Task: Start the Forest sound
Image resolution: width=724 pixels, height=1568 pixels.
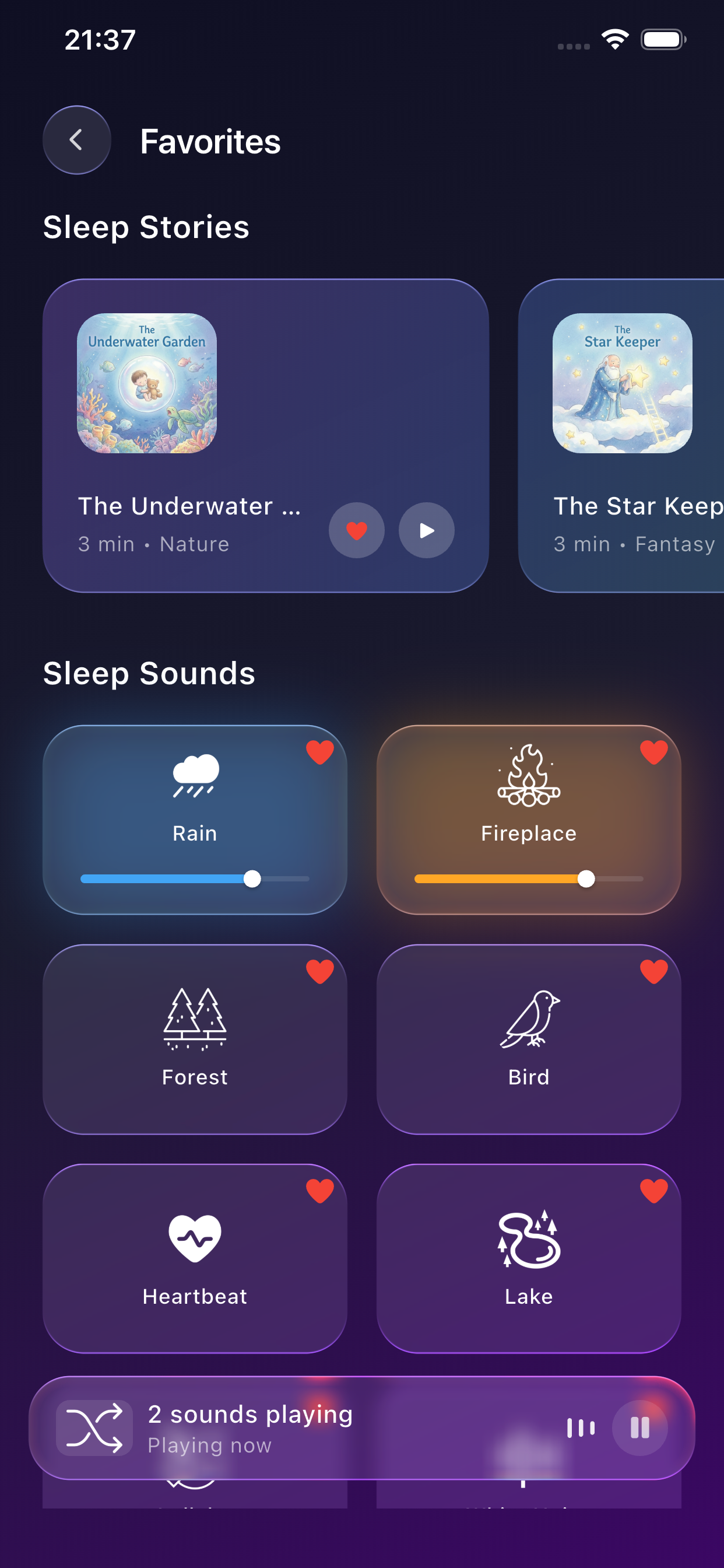Action: (x=195, y=1039)
